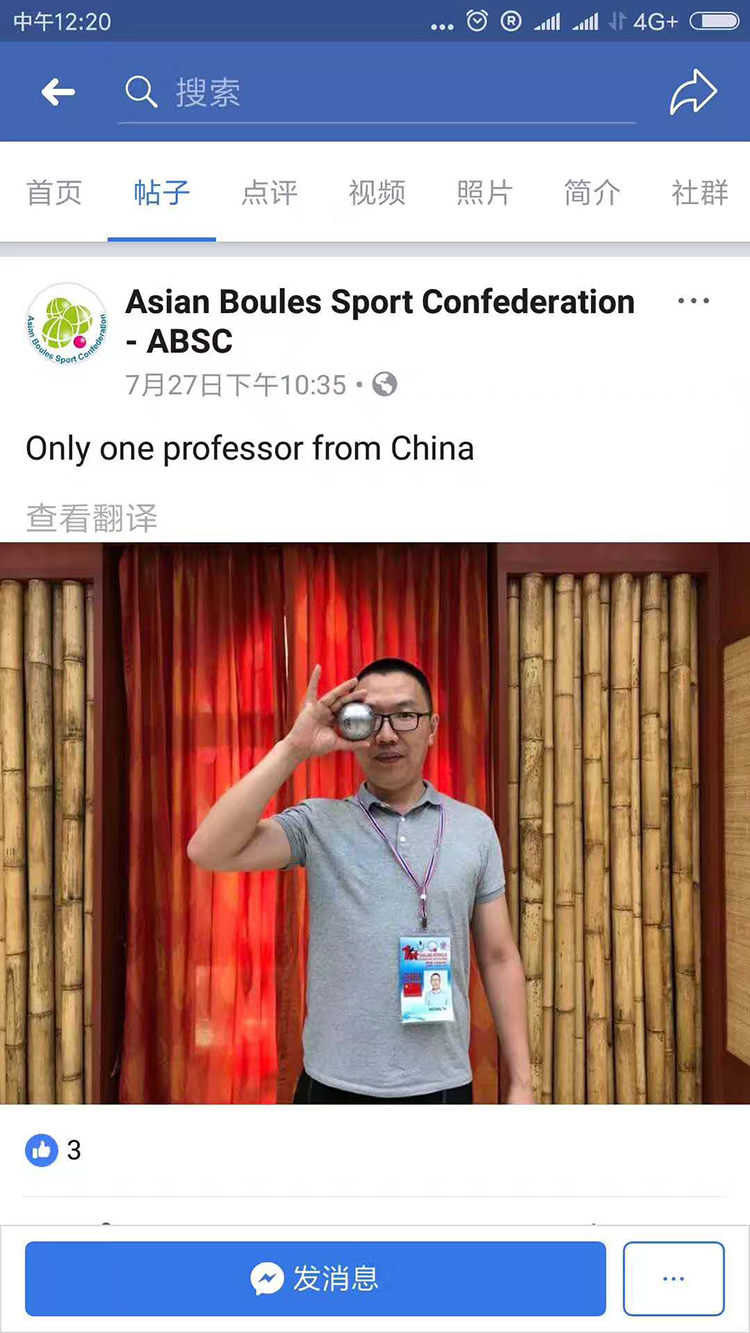This screenshot has width=750, height=1333.
Task: View the 3 like reactions
Action: [54, 1150]
